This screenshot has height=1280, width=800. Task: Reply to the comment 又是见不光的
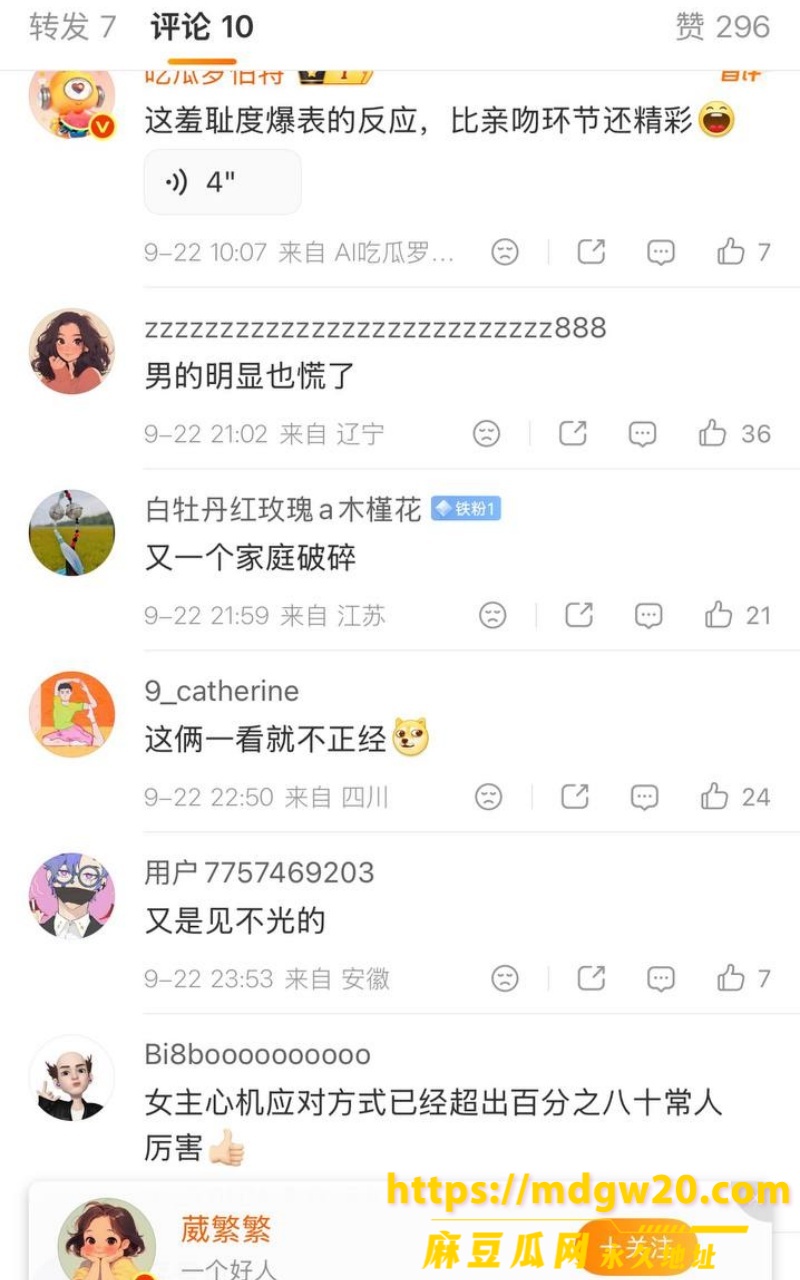[660, 978]
